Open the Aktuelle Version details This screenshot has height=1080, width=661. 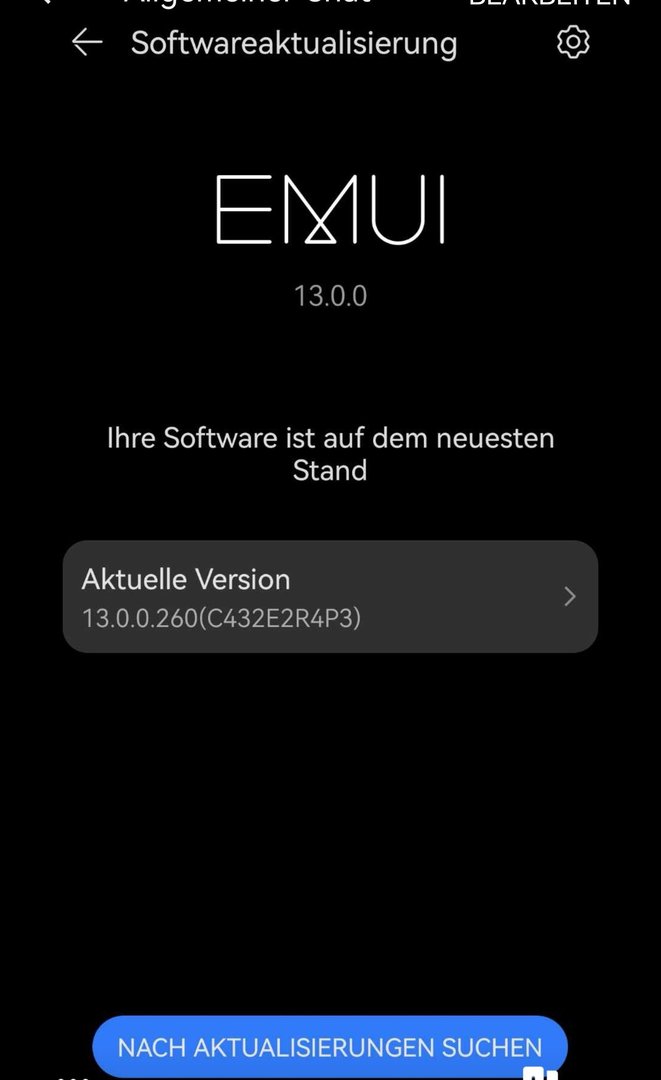pos(330,597)
